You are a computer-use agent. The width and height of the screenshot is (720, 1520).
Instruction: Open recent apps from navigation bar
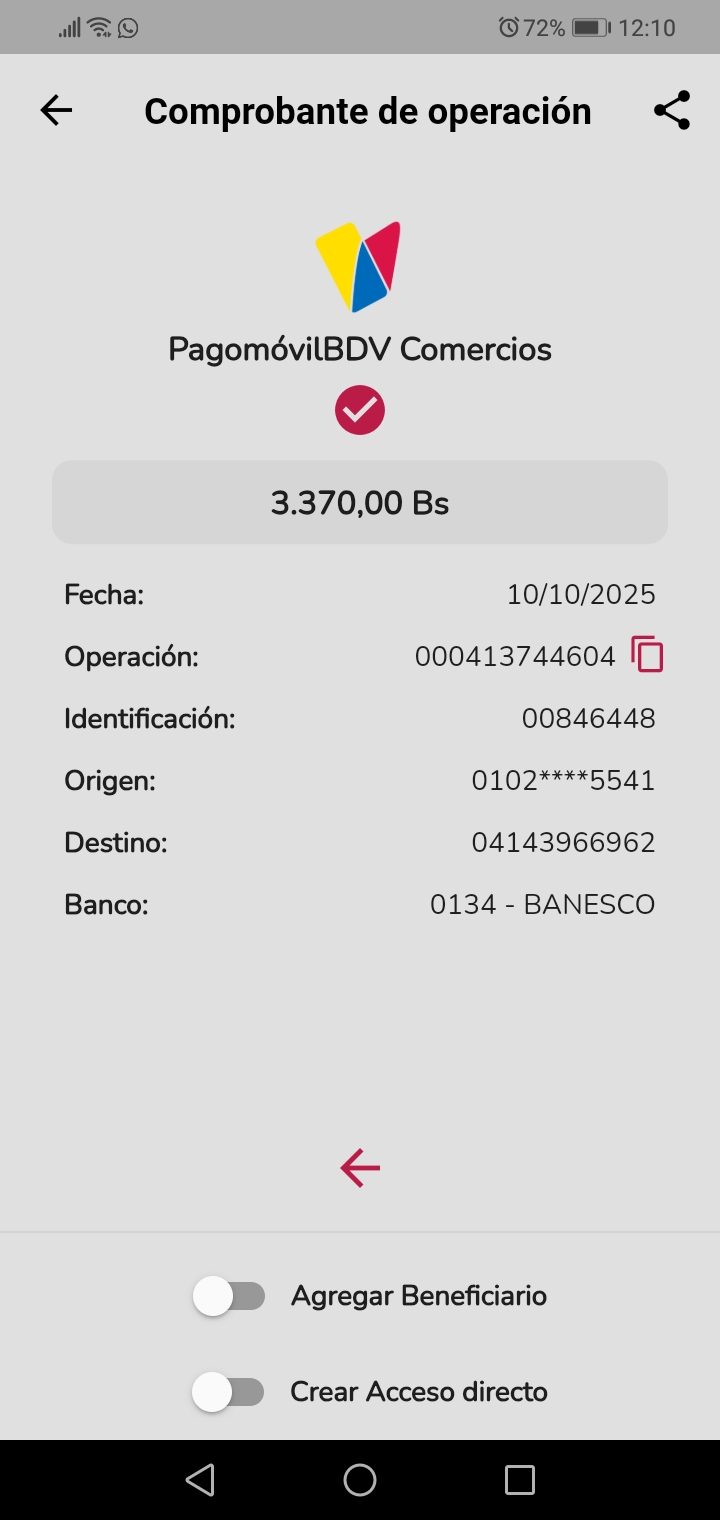(x=520, y=1480)
